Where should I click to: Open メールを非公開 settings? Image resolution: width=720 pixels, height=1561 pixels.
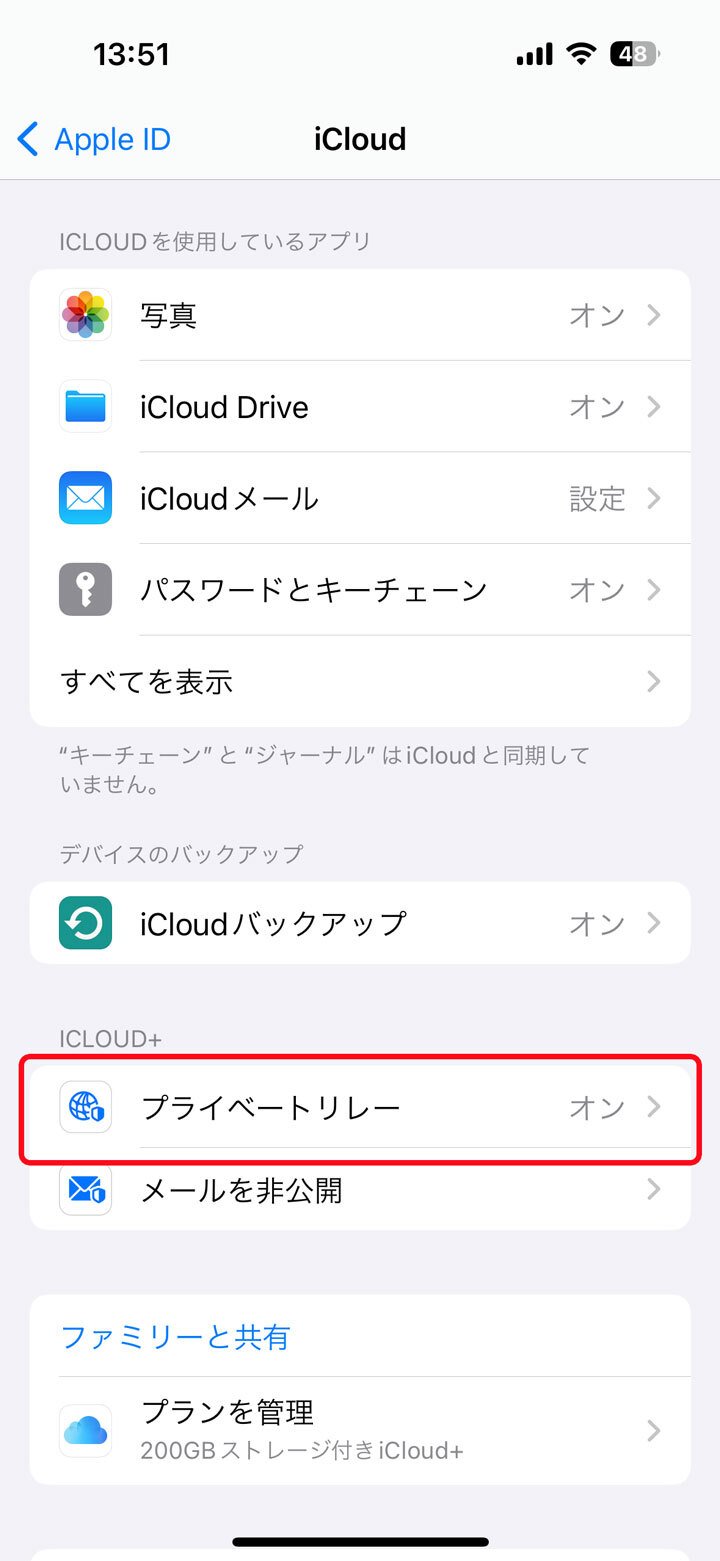[x=360, y=1190]
